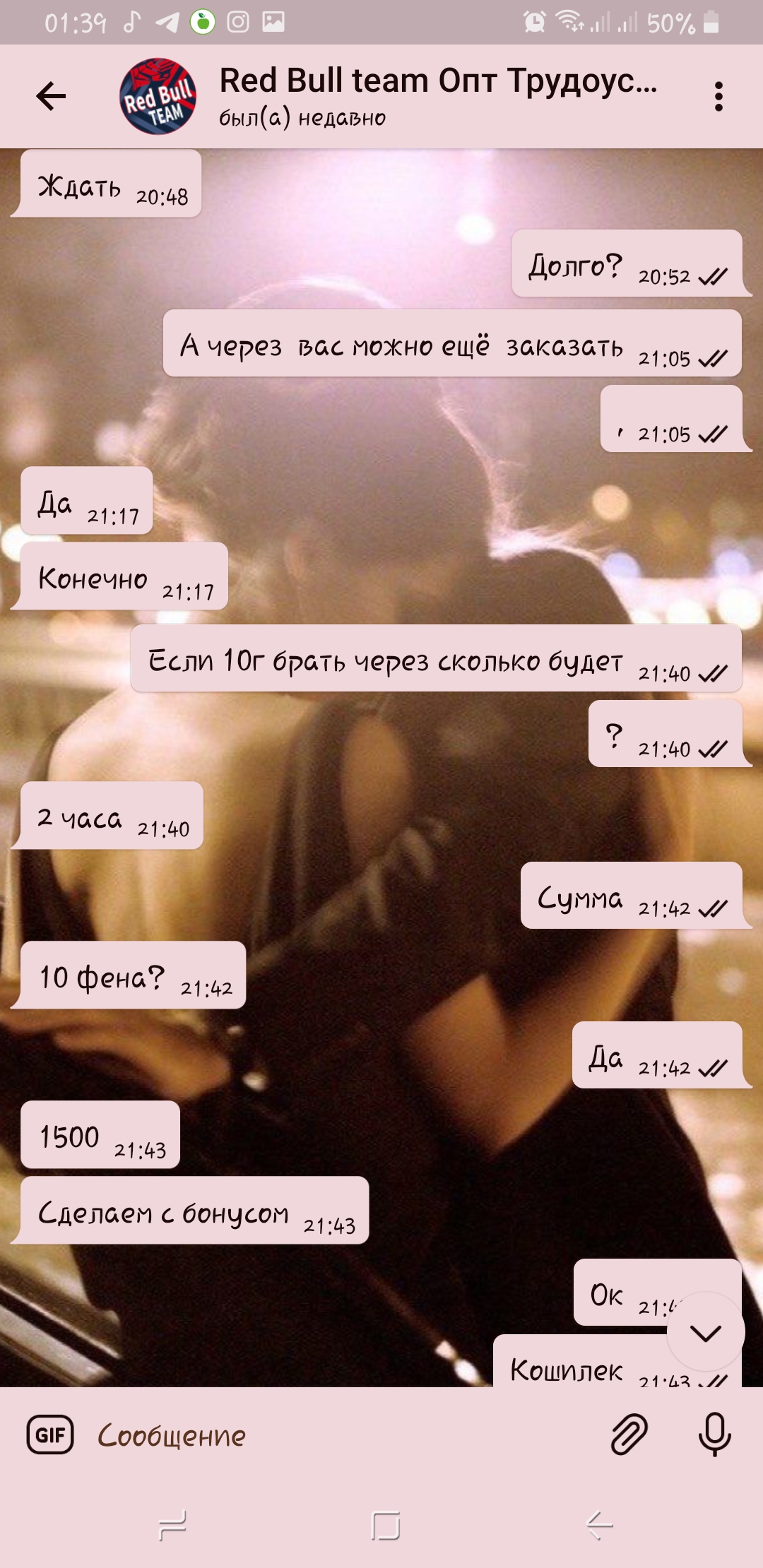Jump to latest messages with down arrow
The image size is (763, 1568).
[705, 1332]
